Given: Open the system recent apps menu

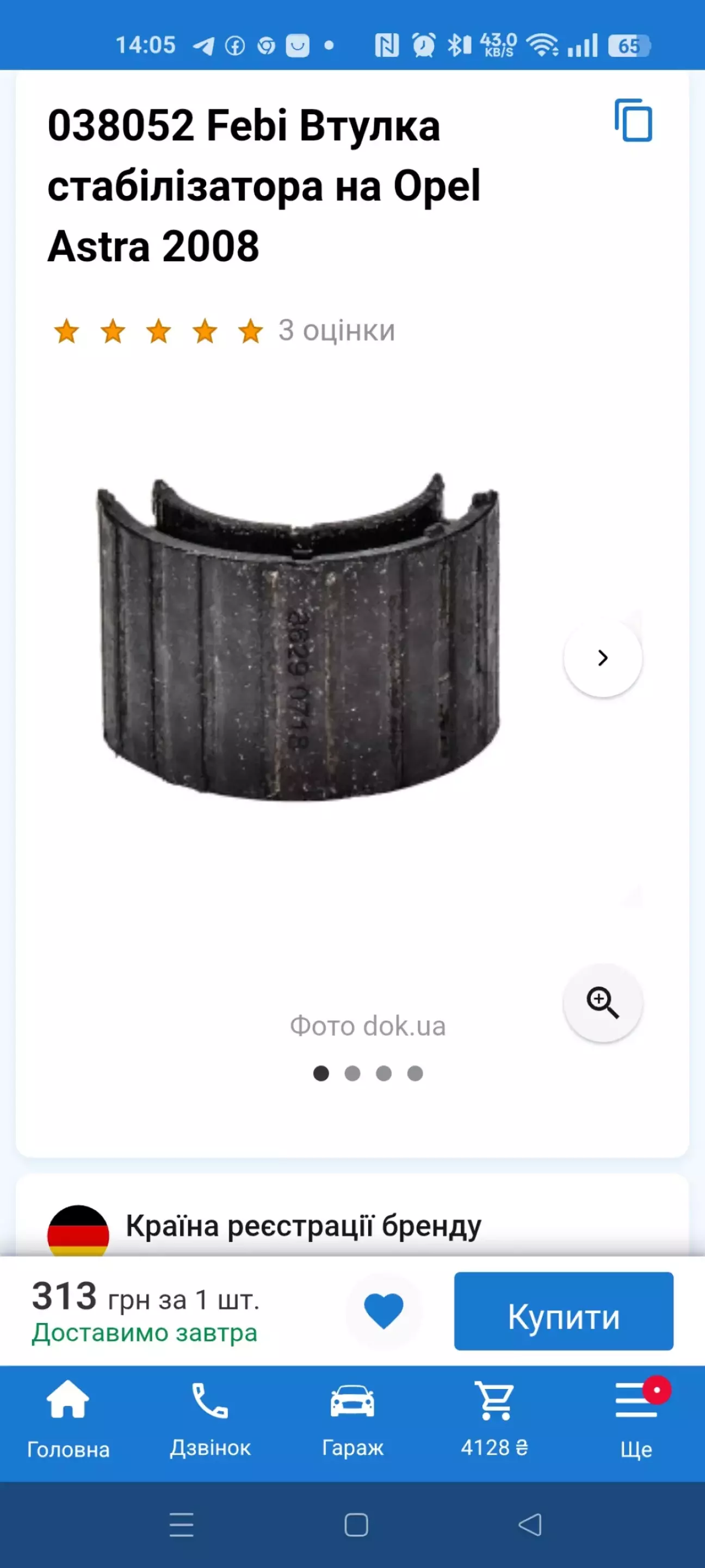Looking at the screenshot, I should [x=181, y=1524].
